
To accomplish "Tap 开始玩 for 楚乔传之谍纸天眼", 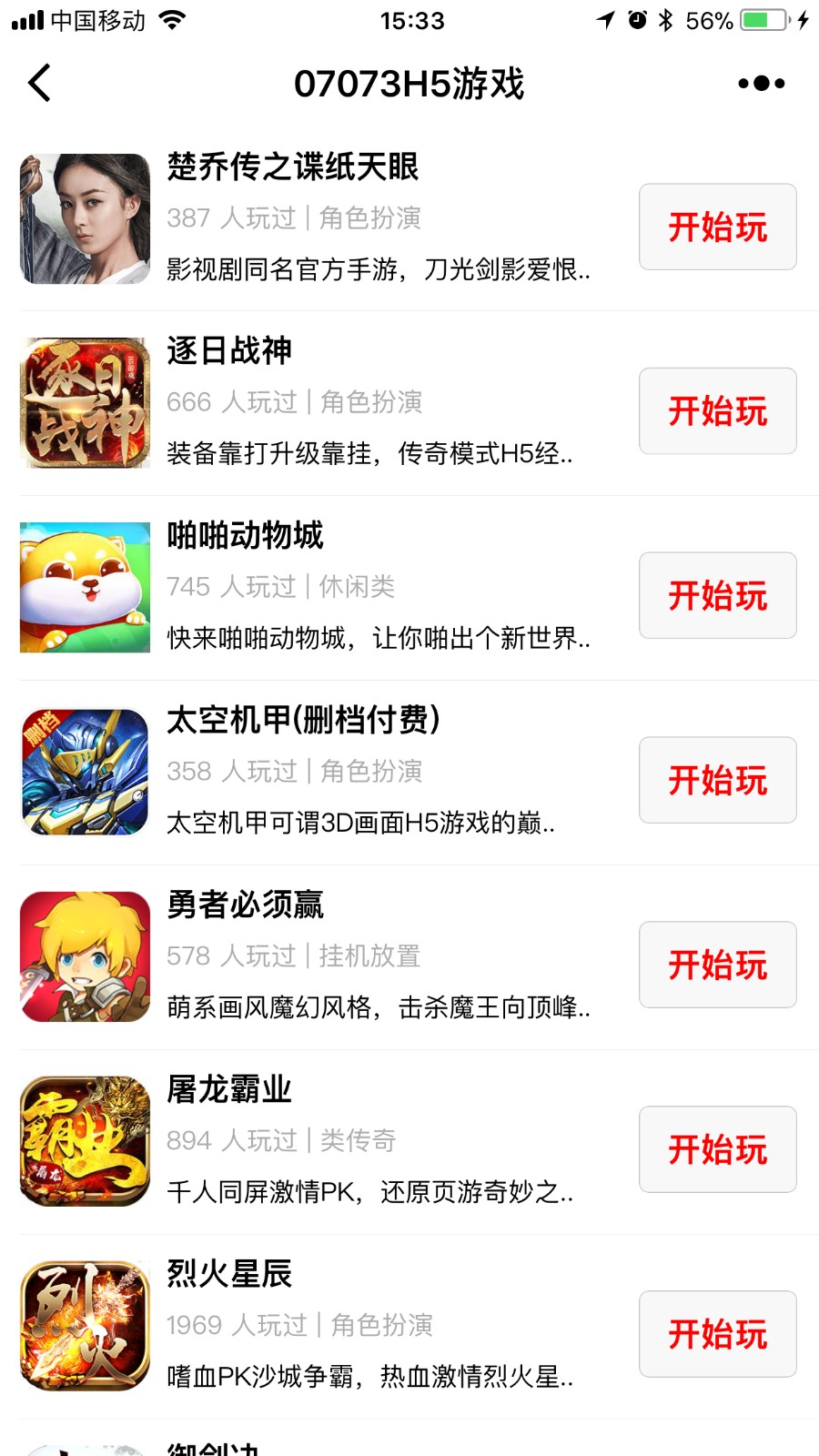I will coord(717,227).
